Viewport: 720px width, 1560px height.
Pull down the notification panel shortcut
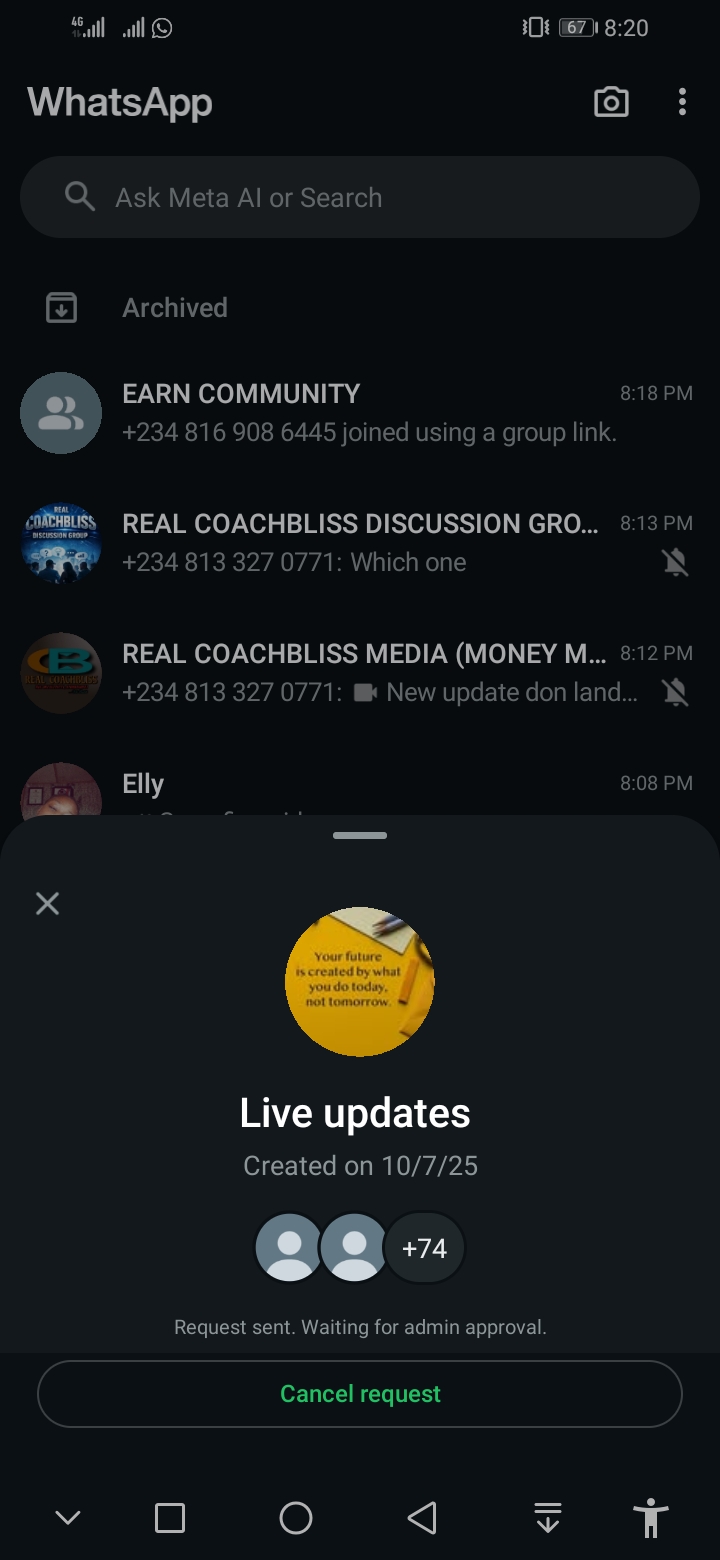coord(548,1518)
